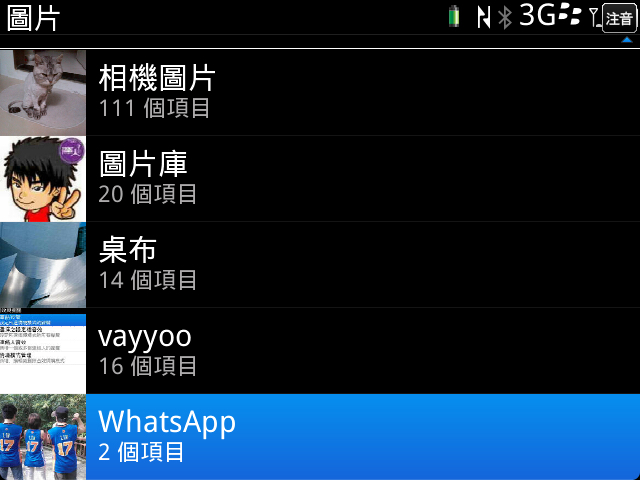Image resolution: width=640 pixels, height=480 pixels.
Task: Open the 桌布 wallpaper folder
Action: pos(320,264)
